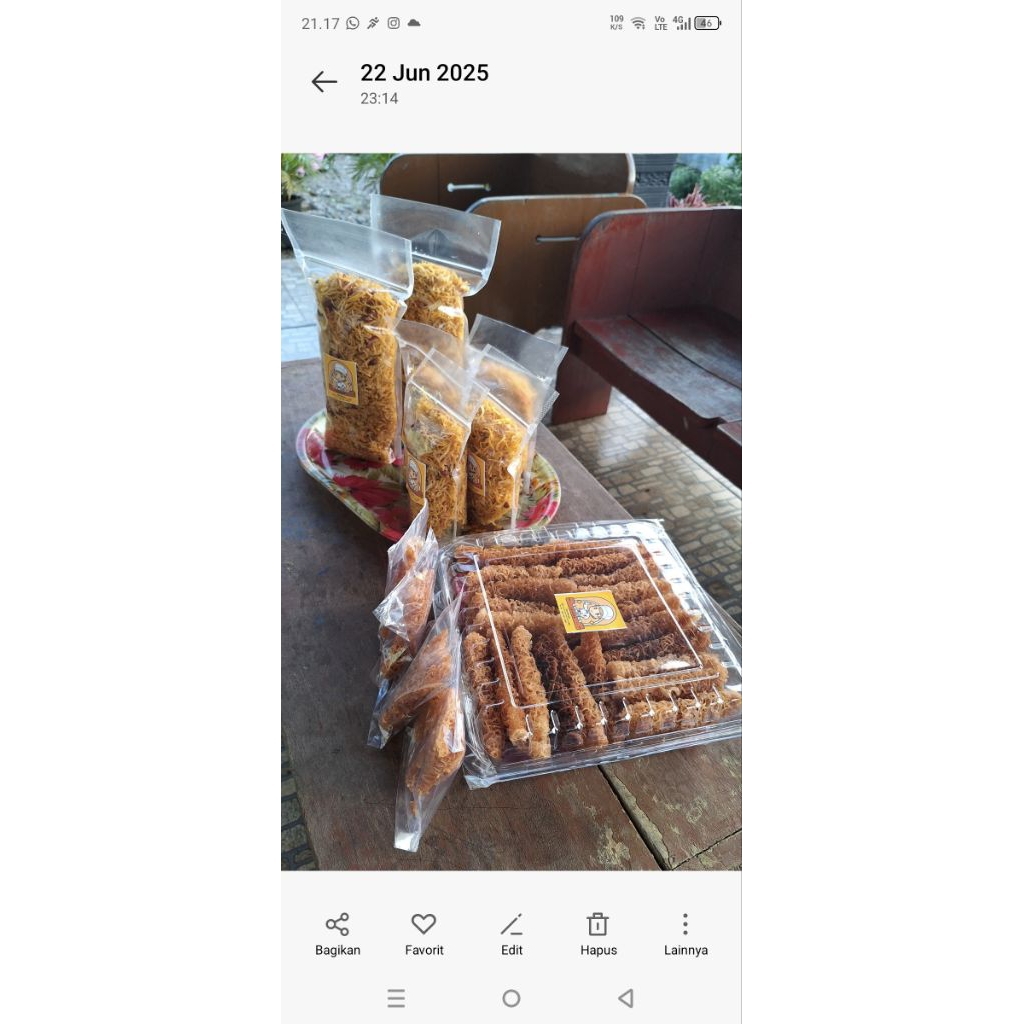Mark the photo as Favorit
Viewport: 1024px width, 1024px height.
(424, 933)
